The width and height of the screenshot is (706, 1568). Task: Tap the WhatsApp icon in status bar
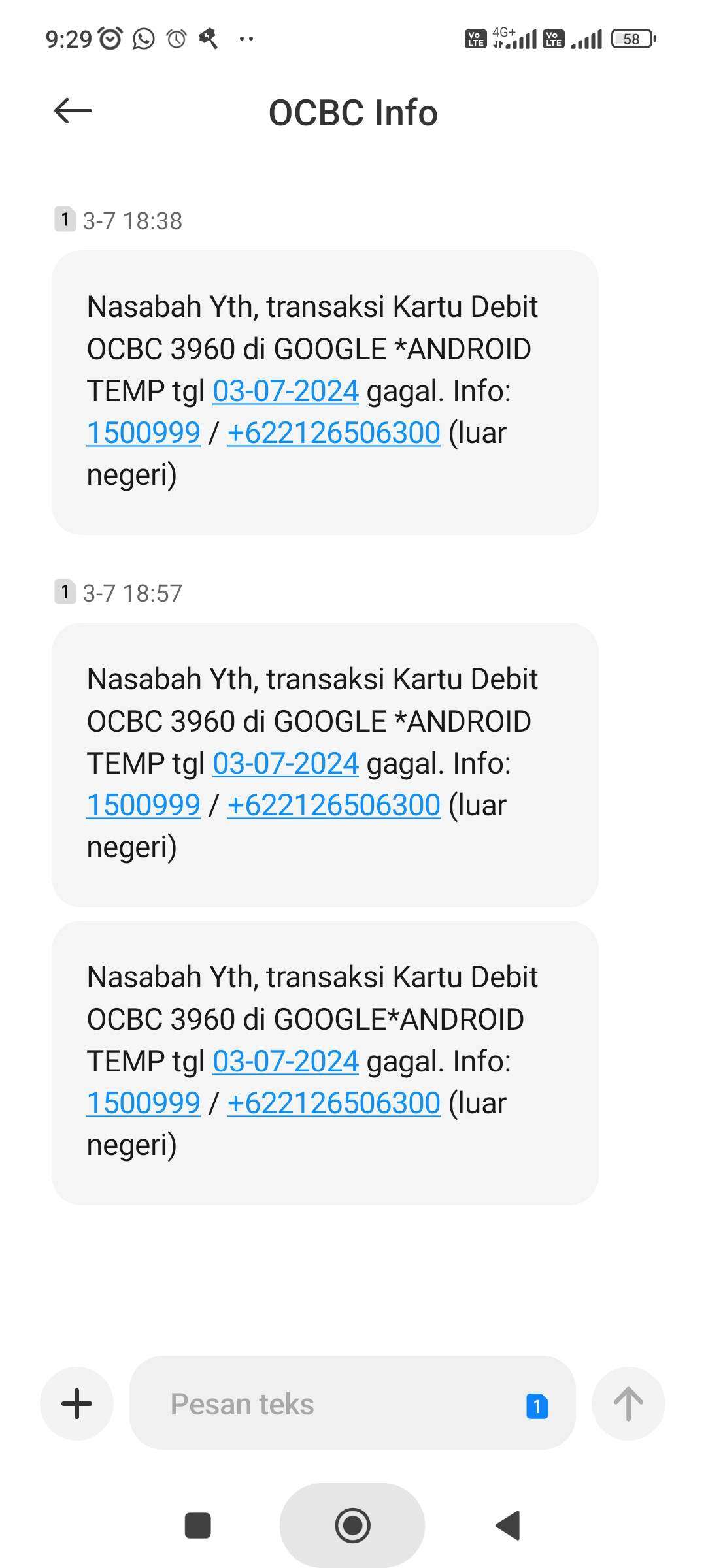(143, 39)
